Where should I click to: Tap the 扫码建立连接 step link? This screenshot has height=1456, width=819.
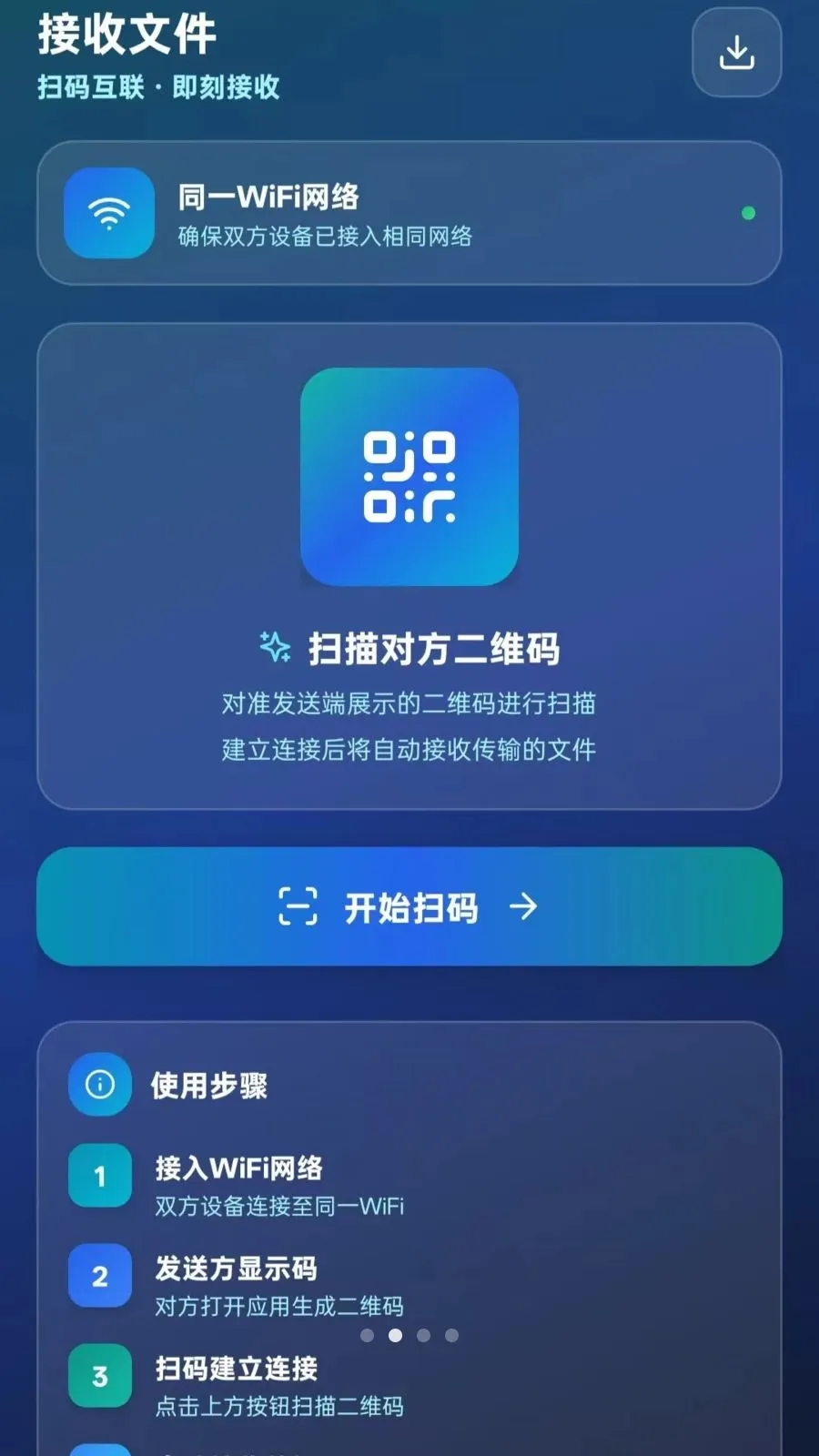pos(238,1368)
